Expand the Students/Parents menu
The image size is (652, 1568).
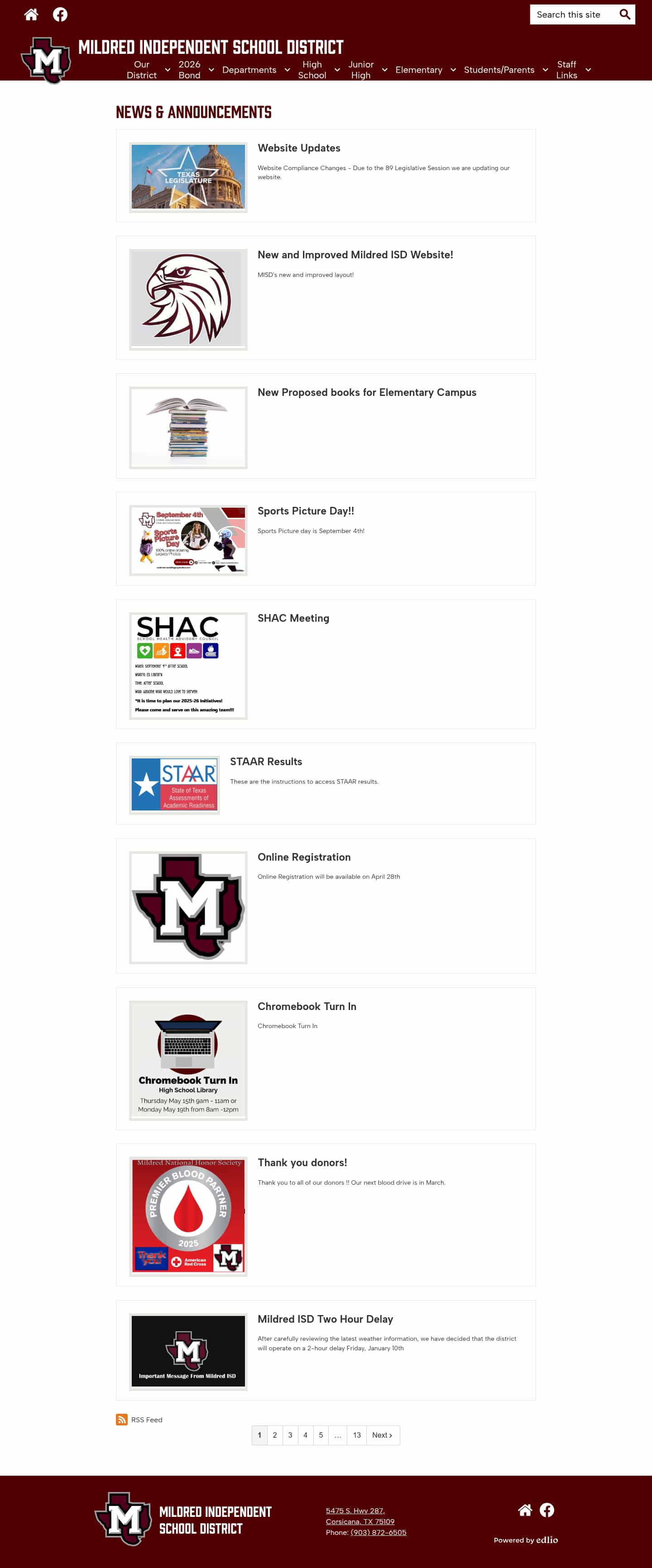pyautogui.click(x=545, y=70)
